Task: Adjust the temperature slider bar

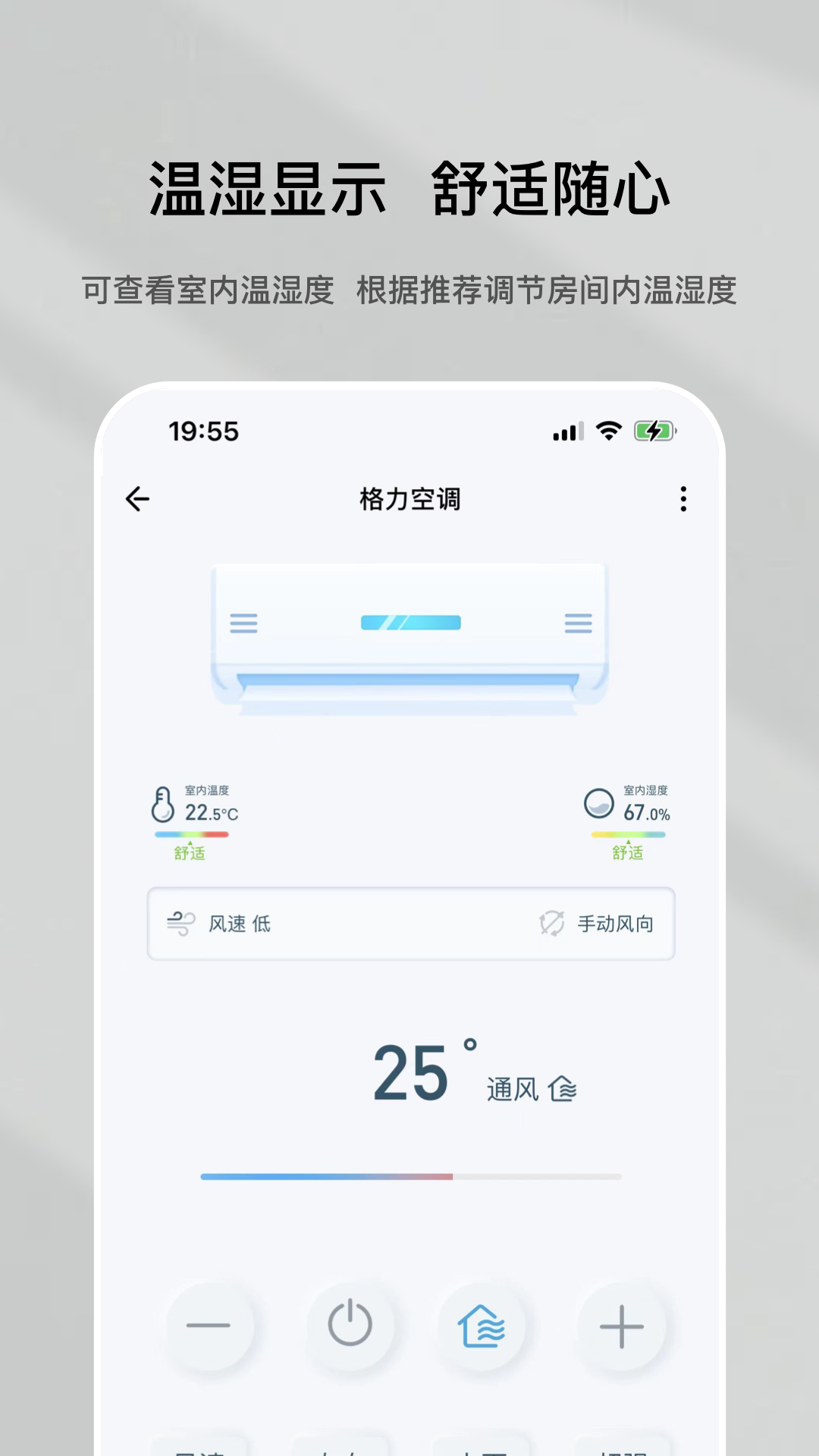Action: 409,1176
